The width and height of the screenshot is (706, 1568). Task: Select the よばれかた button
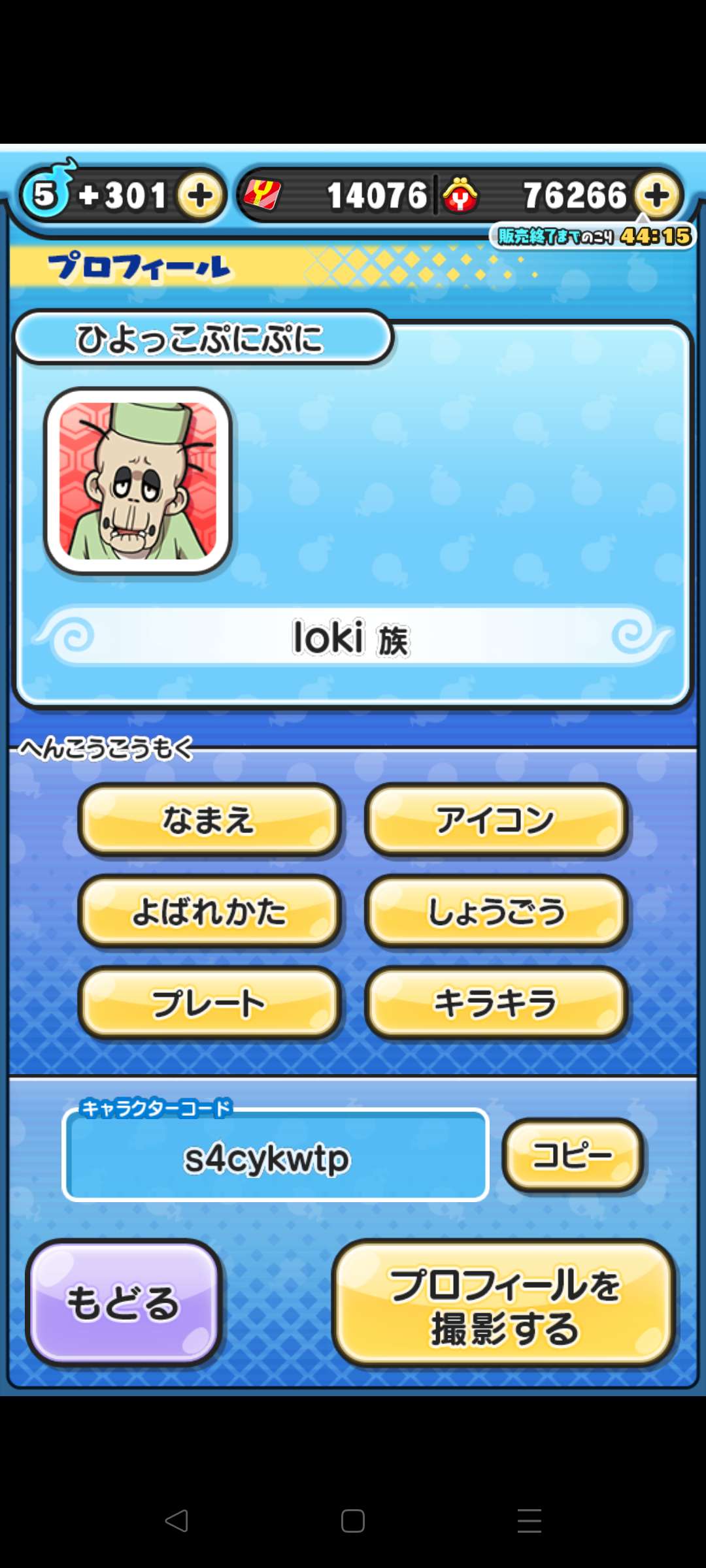[209, 911]
